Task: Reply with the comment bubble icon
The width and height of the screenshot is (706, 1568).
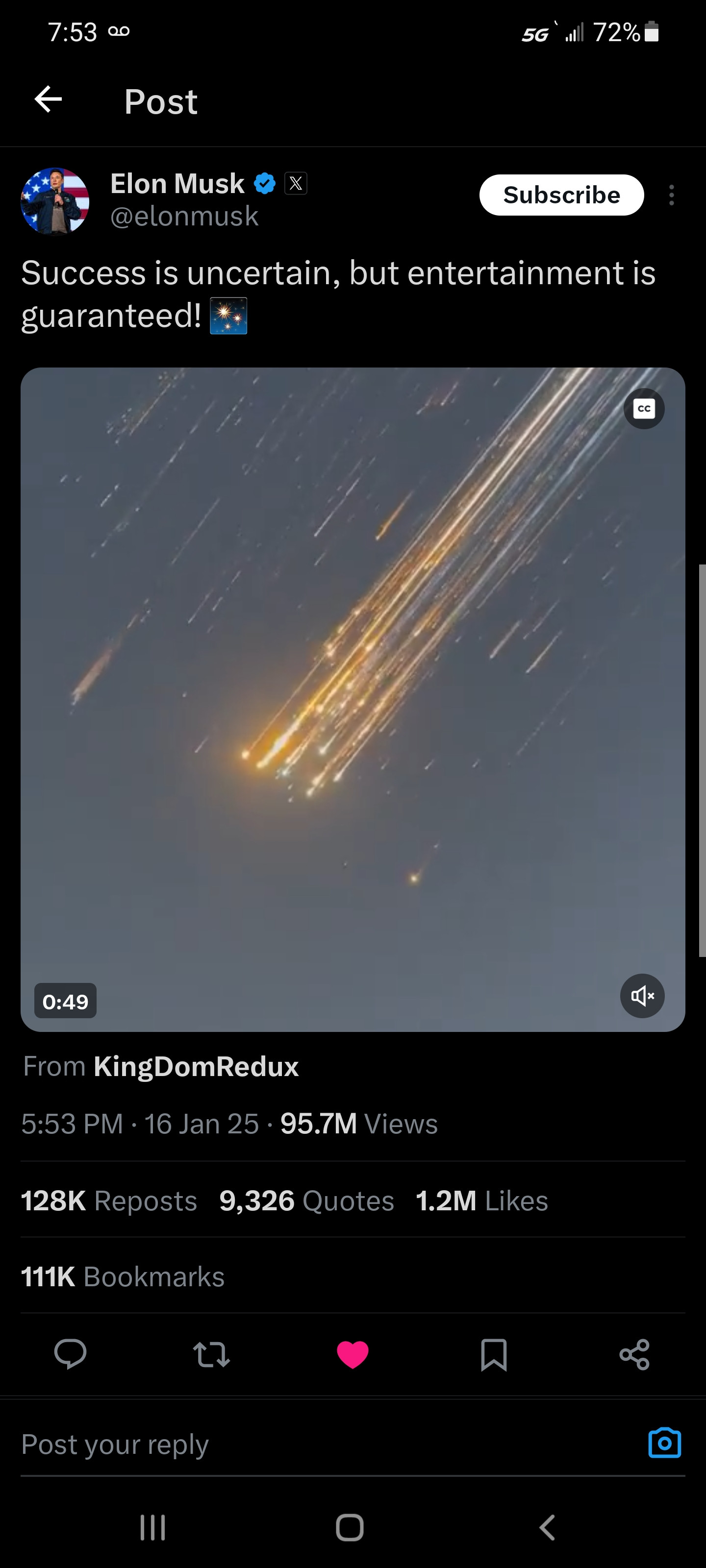Action: point(70,1354)
